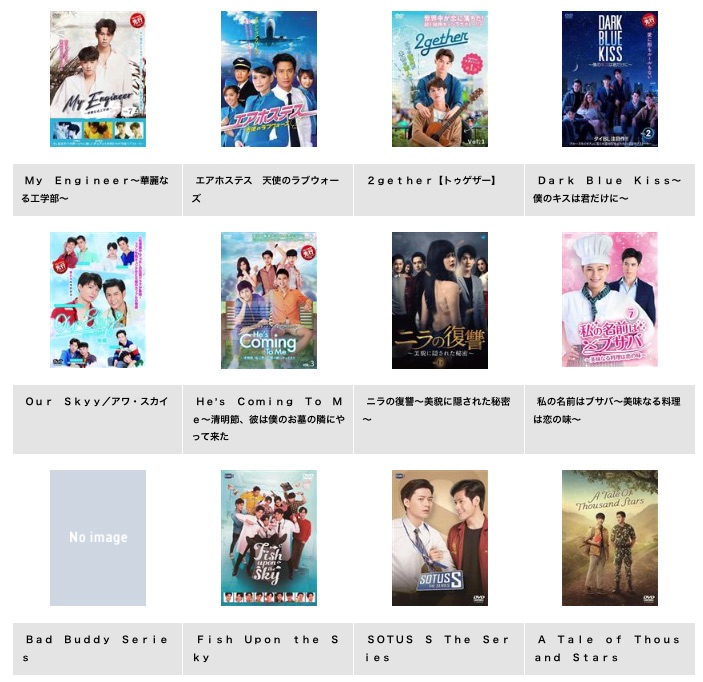Open the エアホステス 天使のラブウォーズ cover
This screenshot has width=703, height=682.
click(268, 79)
